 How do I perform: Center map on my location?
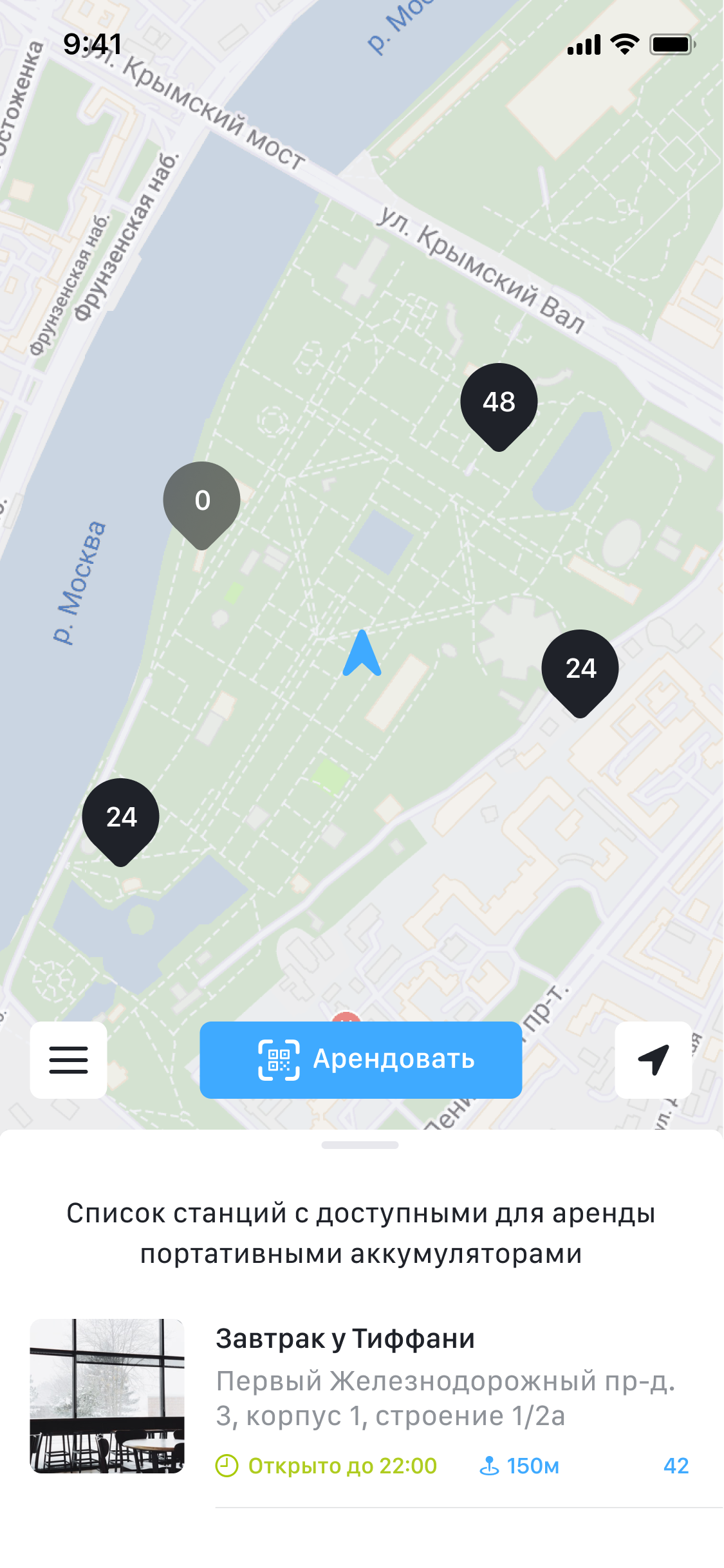click(x=653, y=1059)
